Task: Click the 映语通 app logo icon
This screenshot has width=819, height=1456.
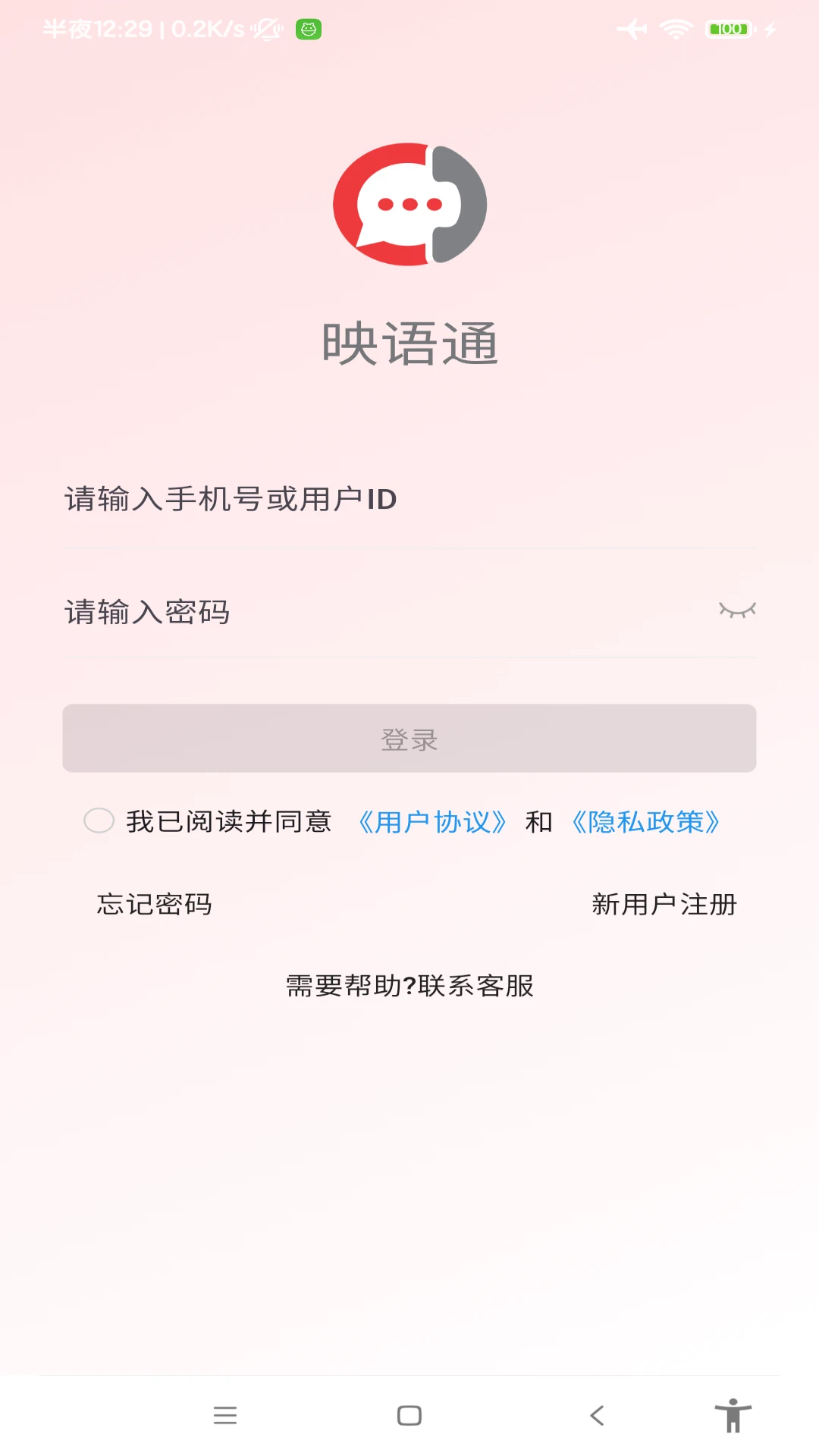Action: point(408,205)
